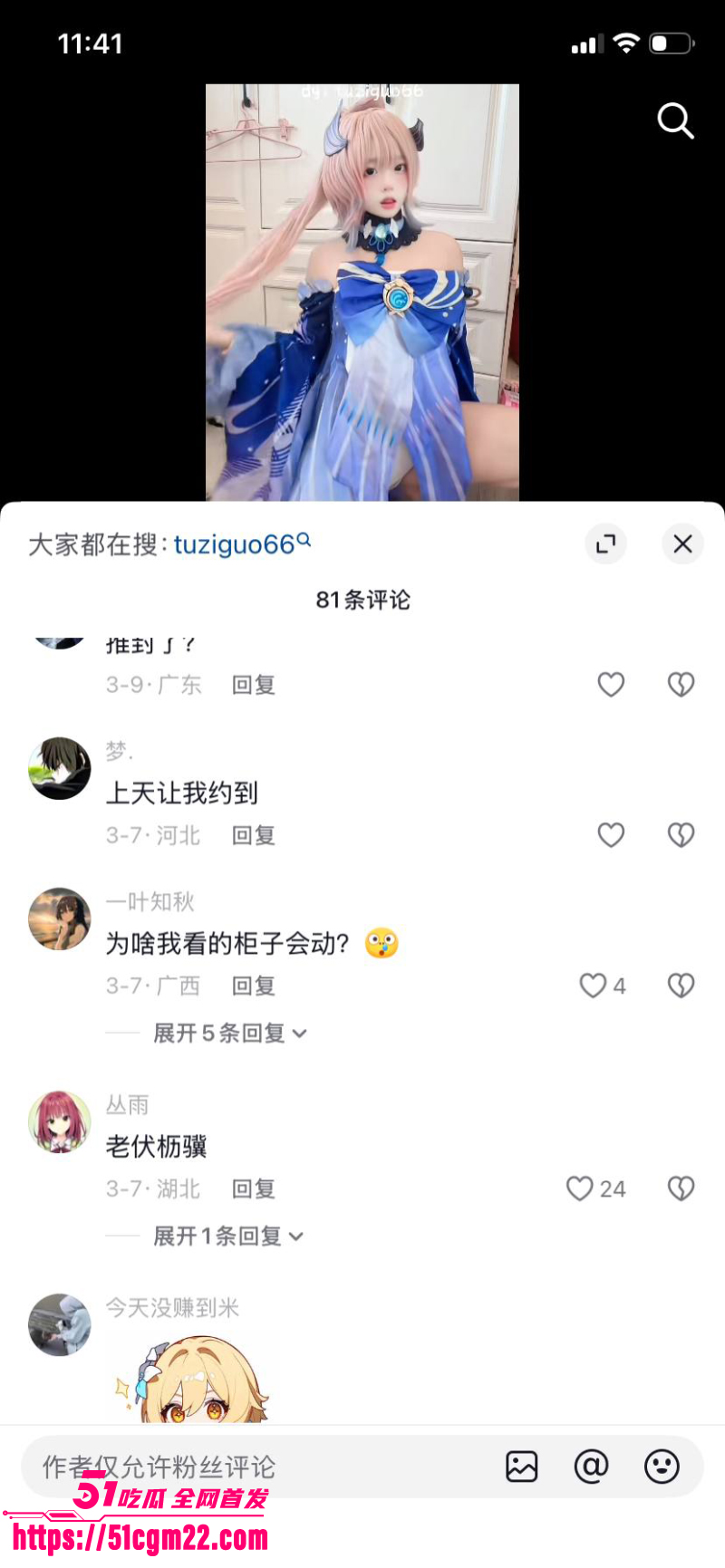Image resolution: width=725 pixels, height=1568 pixels.
Task: Click the dislike icon on 丛雨's comment
Action: (681, 1188)
